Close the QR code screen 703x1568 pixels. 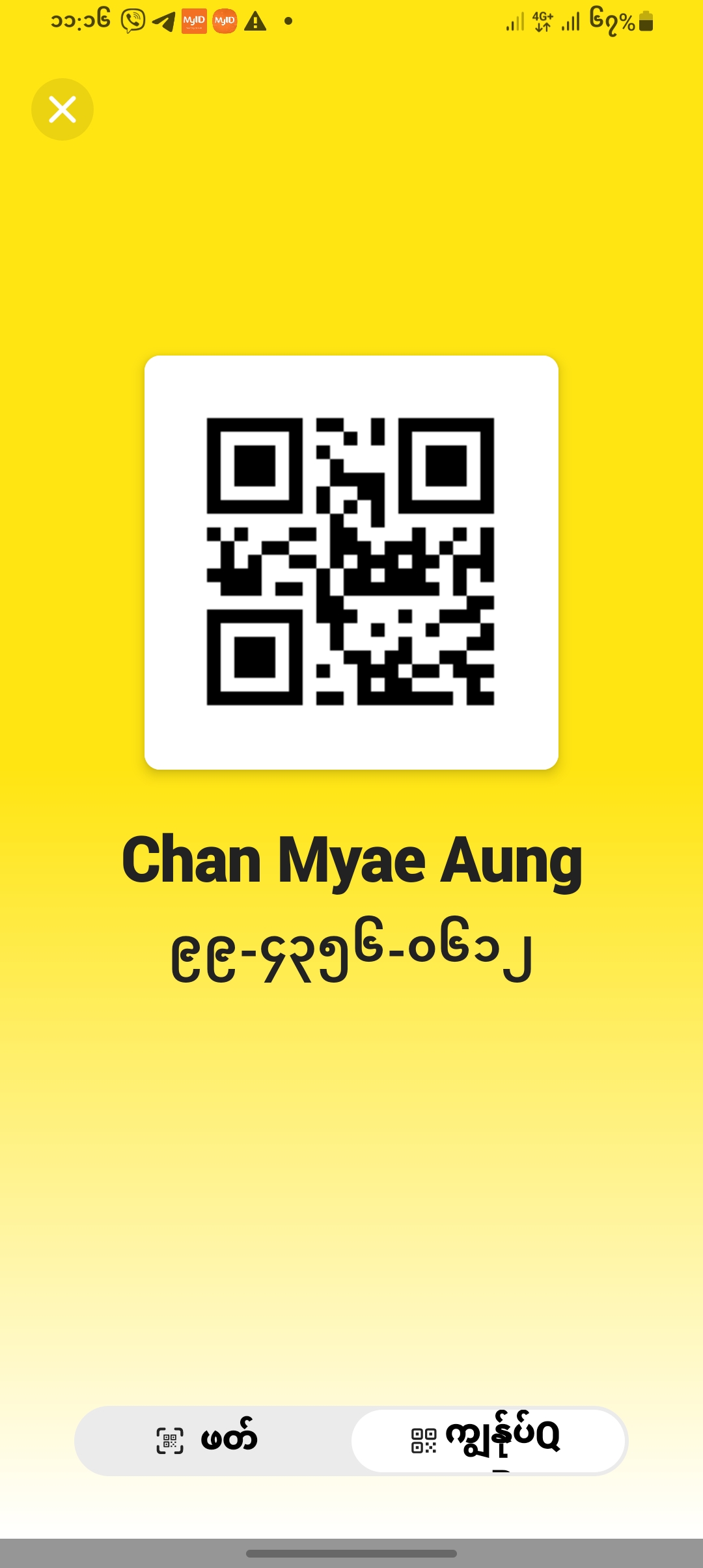click(62, 109)
